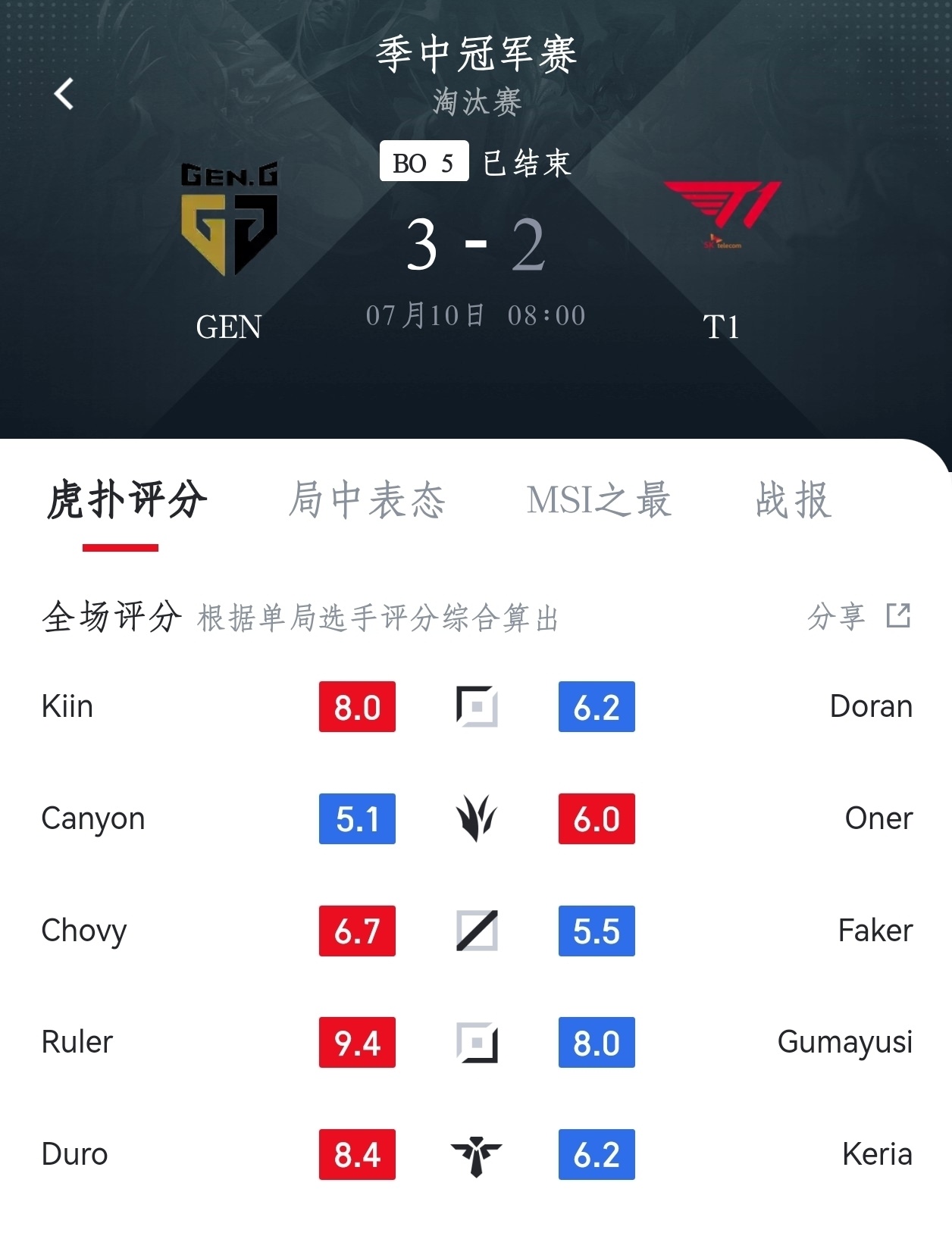This screenshot has height=1236, width=952.
Task: View Duro's player rating
Action: tap(75, 1154)
